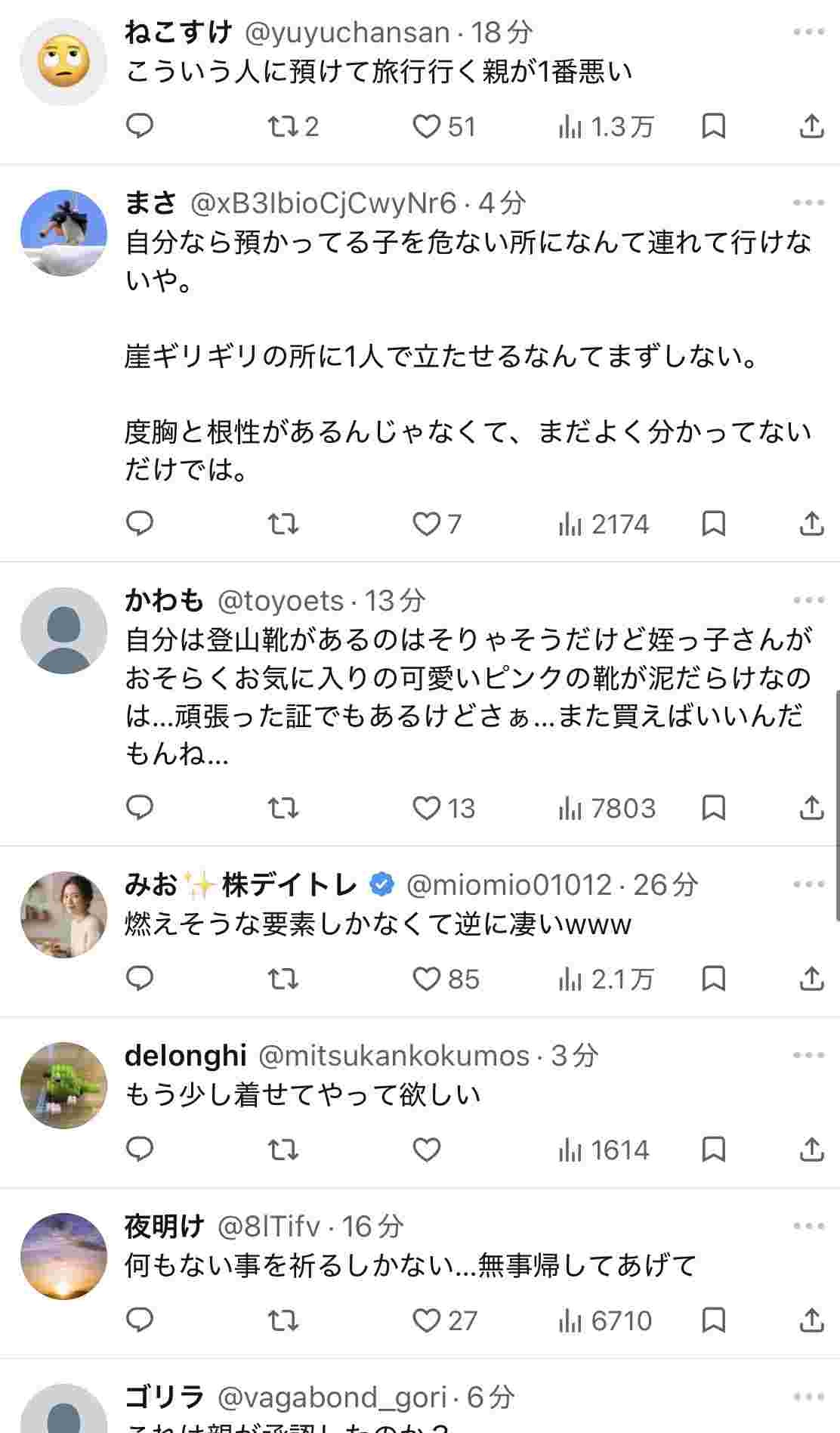Like ねこすけ's reply
The width and height of the screenshot is (840, 1433).
point(427,126)
